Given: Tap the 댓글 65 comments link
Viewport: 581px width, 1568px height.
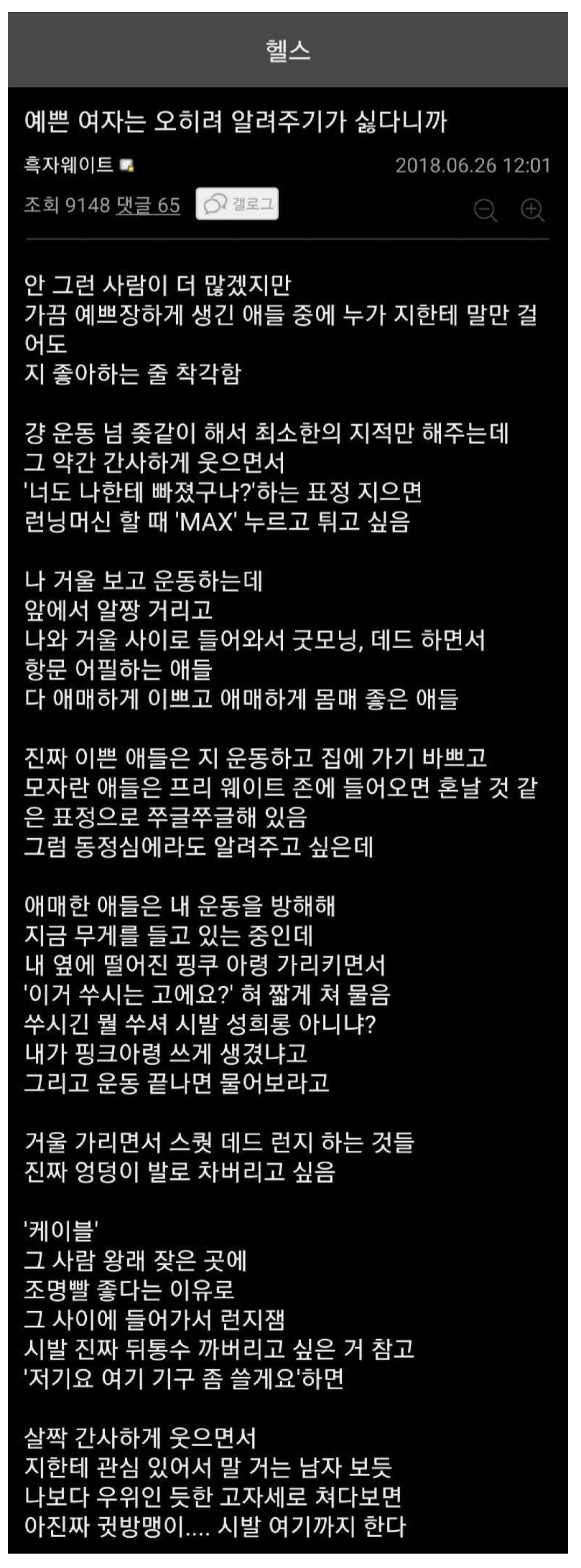Looking at the screenshot, I should coord(148,205).
